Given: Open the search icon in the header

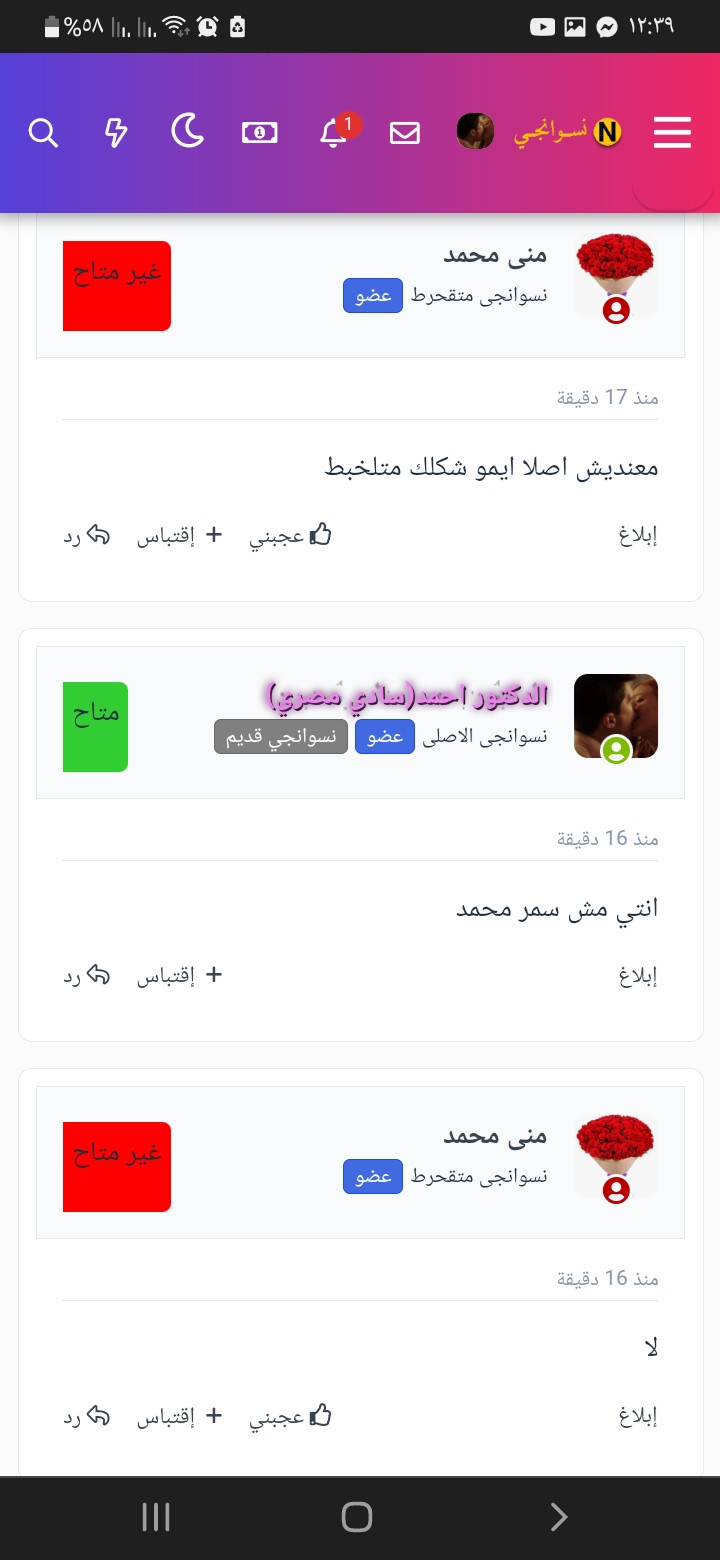Looking at the screenshot, I should (x=43, y=132).
